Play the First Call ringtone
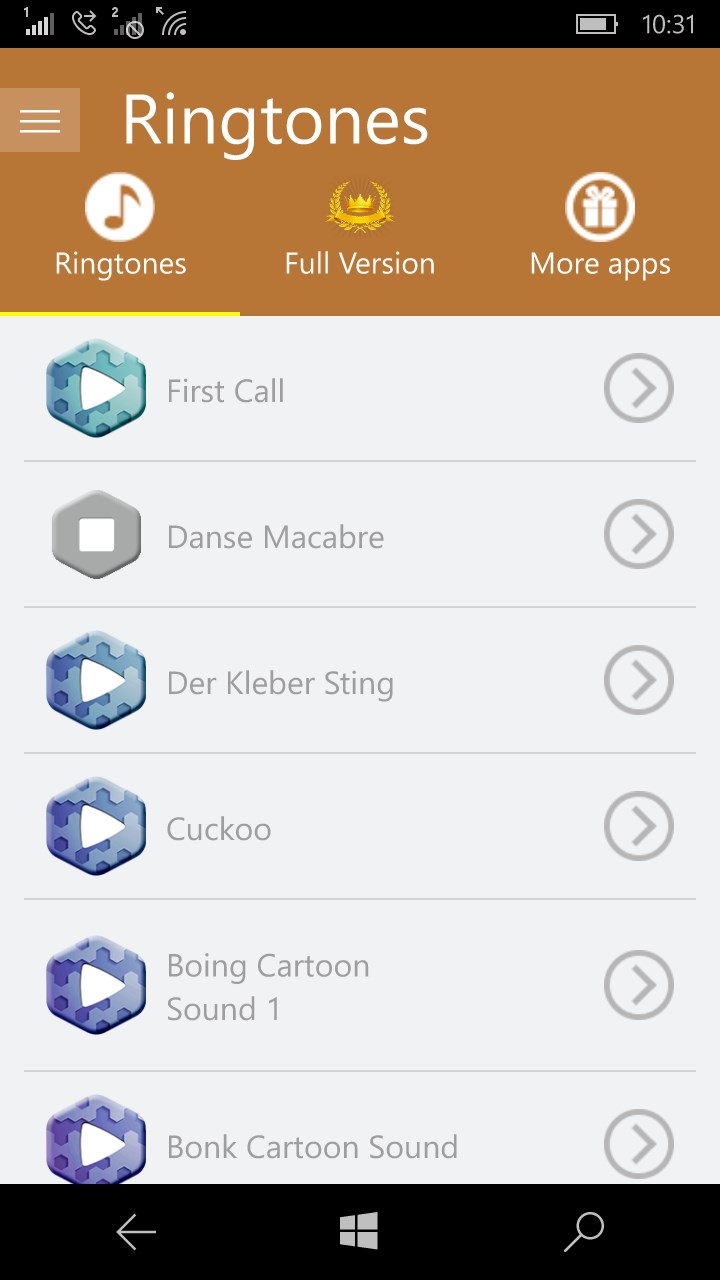The width and height of the screenshot is (720, 1280). [x=96, y=388]
